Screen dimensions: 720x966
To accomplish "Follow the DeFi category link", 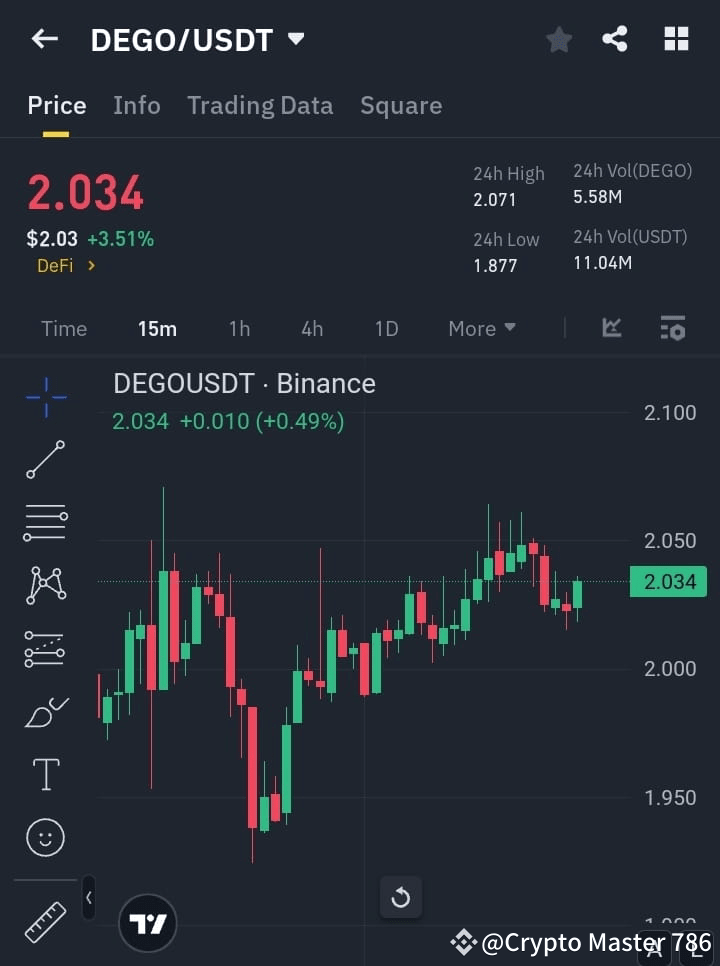I will (64, 266).
